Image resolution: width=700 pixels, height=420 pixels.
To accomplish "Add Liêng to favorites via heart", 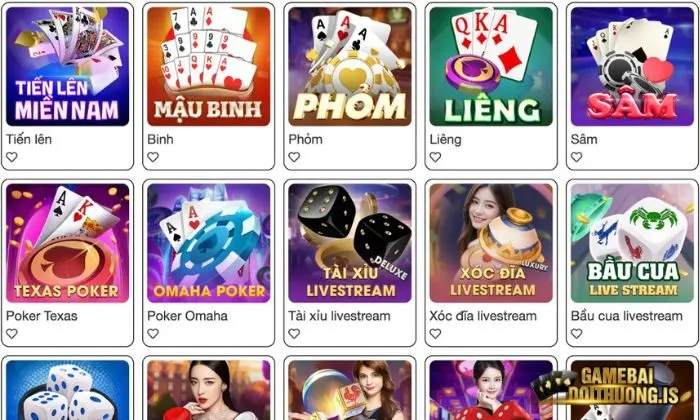I will click(x=436, y=158).
